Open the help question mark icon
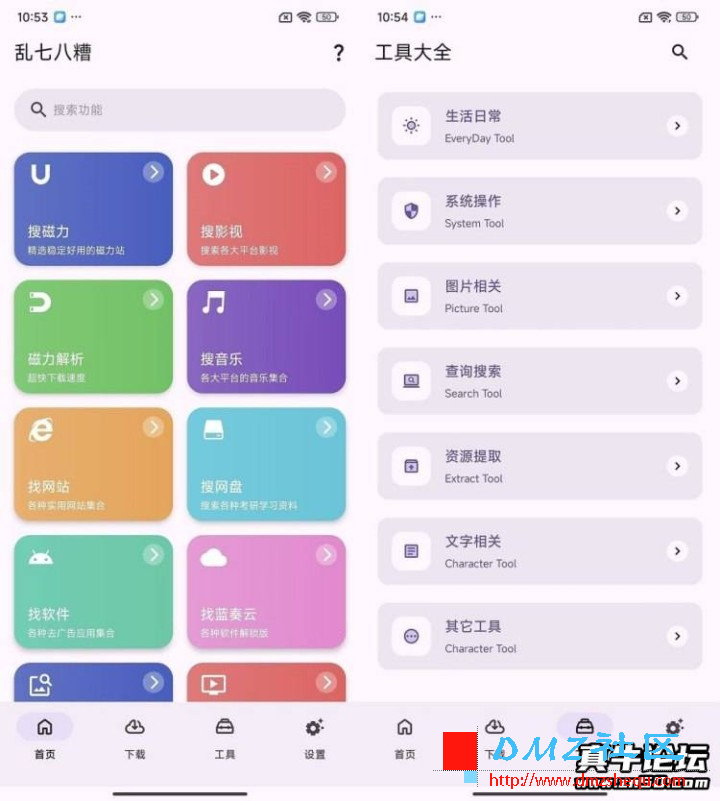Image resolution: width=720 pixels, height=801 pixels. coord(338,53)
